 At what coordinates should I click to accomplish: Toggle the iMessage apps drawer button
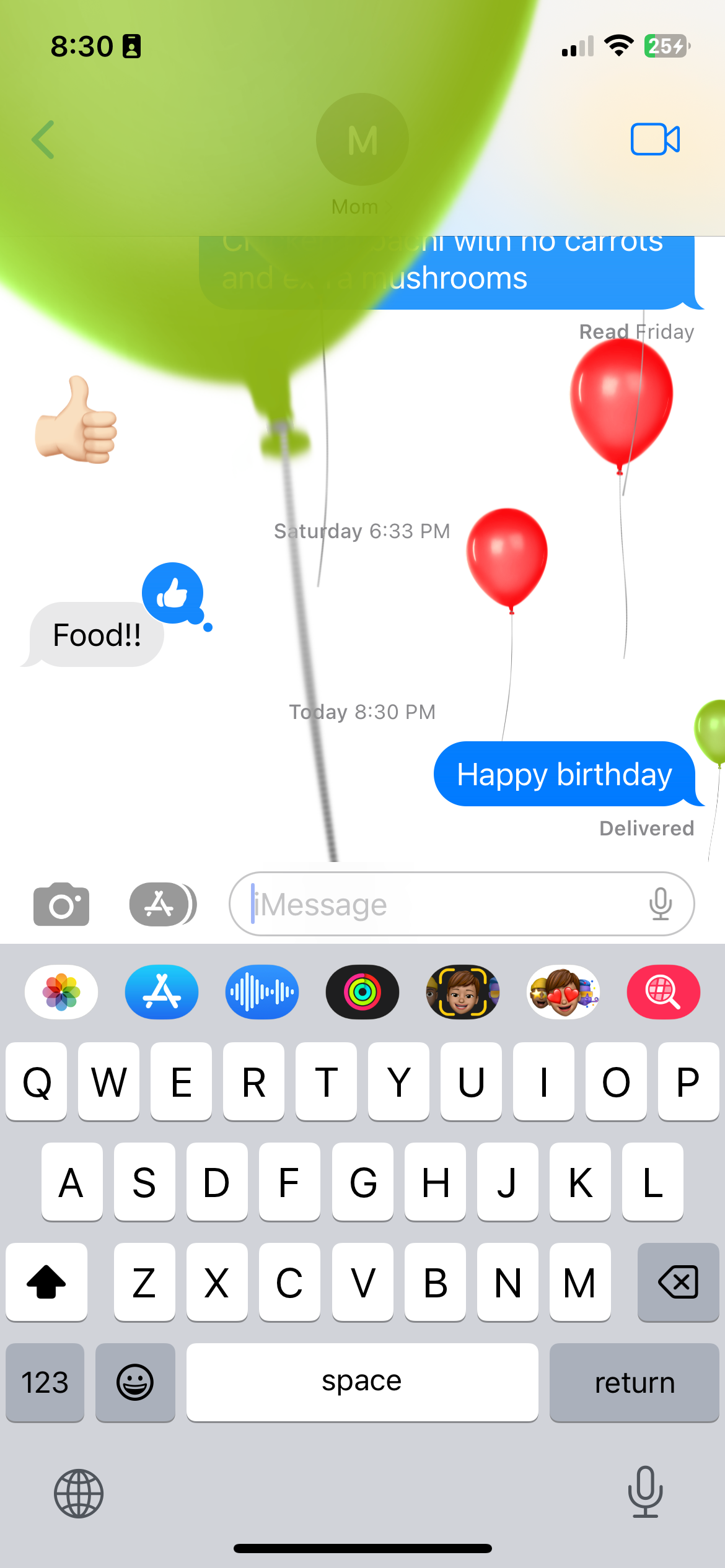(x=162, y=905)
